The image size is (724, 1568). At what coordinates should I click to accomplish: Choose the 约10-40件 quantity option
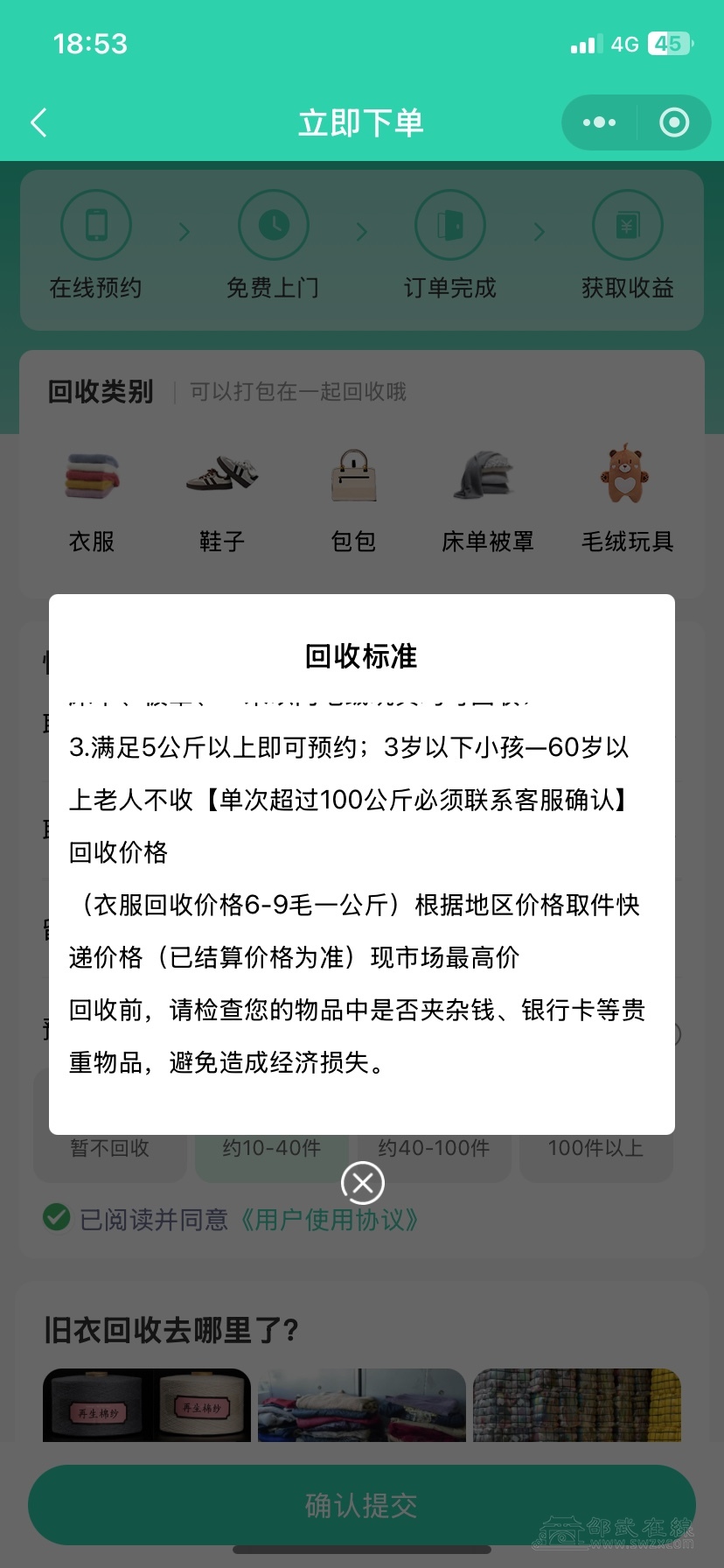(x=272, y=1148)
